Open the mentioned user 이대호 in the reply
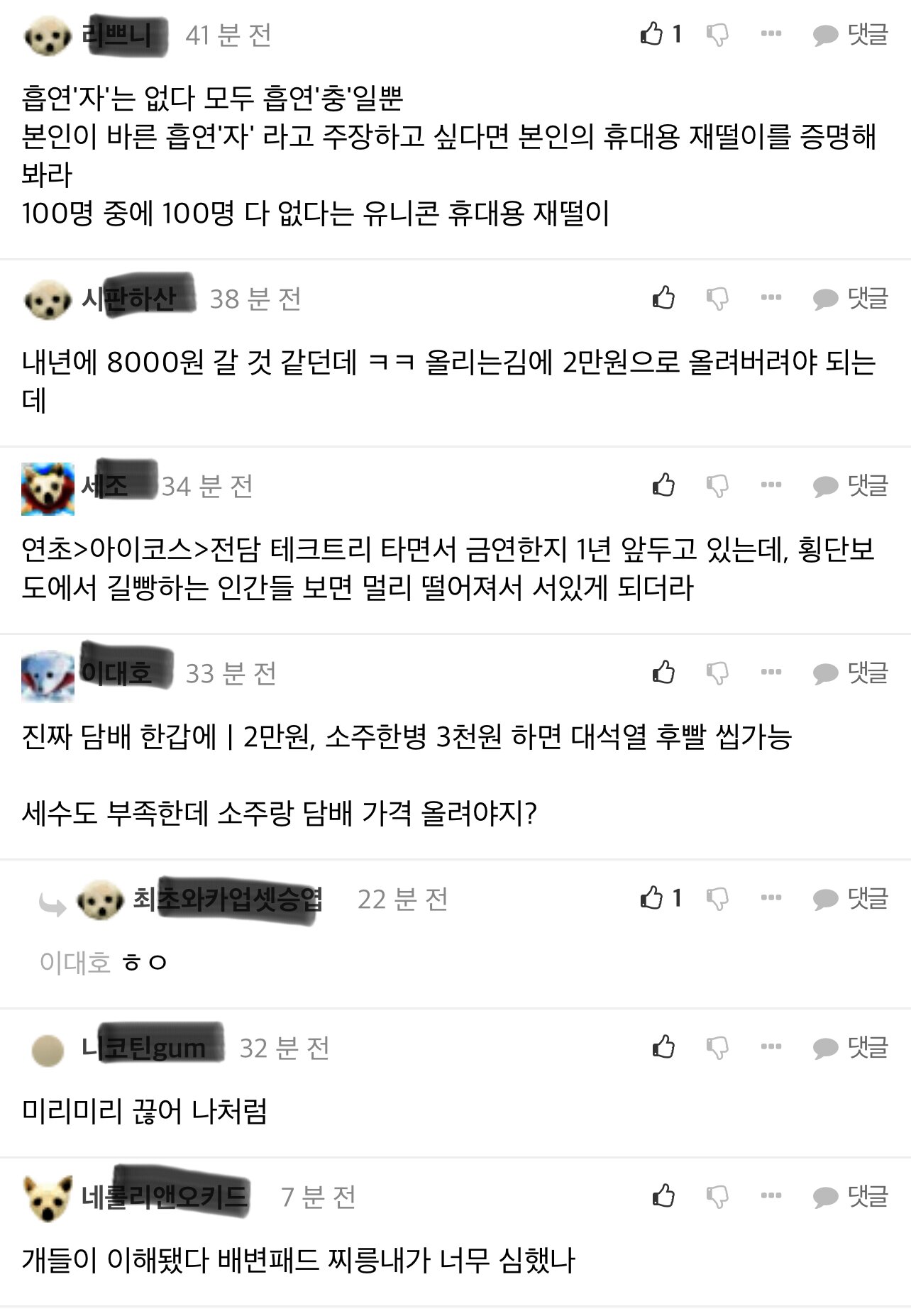This screenshot has height=1316, width=911. [x=75, y=963]
